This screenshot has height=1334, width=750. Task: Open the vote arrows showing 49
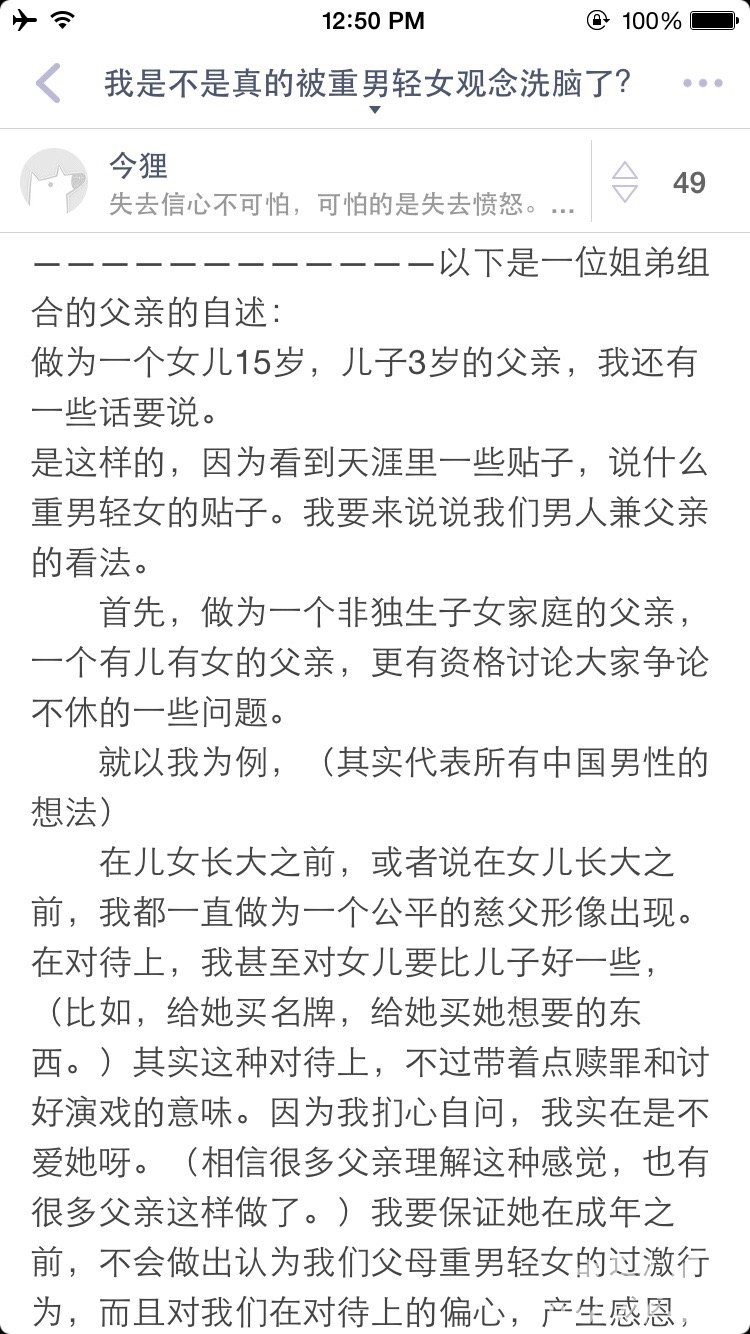tap(625, 182)
